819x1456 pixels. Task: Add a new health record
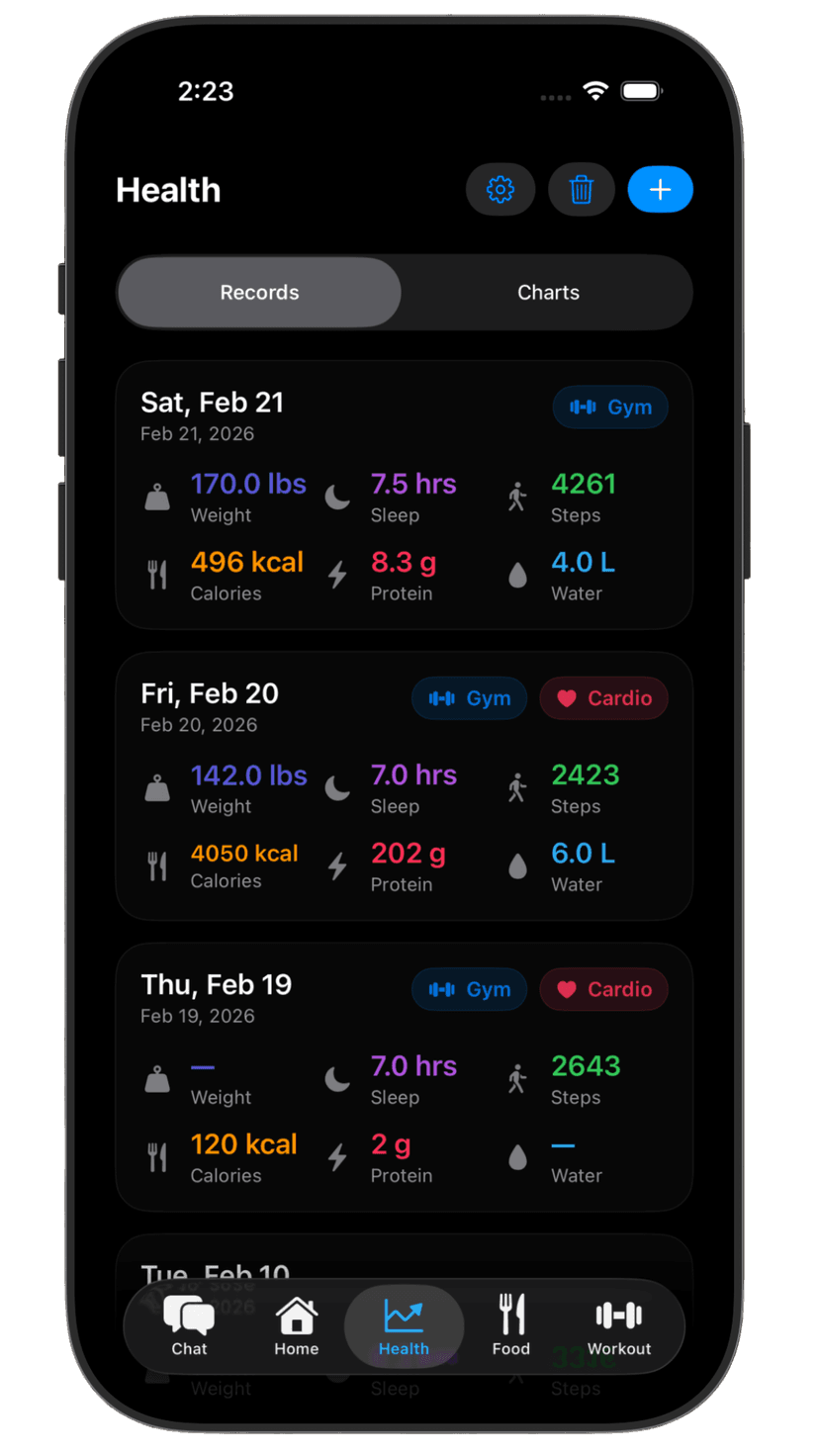[660, 189]
